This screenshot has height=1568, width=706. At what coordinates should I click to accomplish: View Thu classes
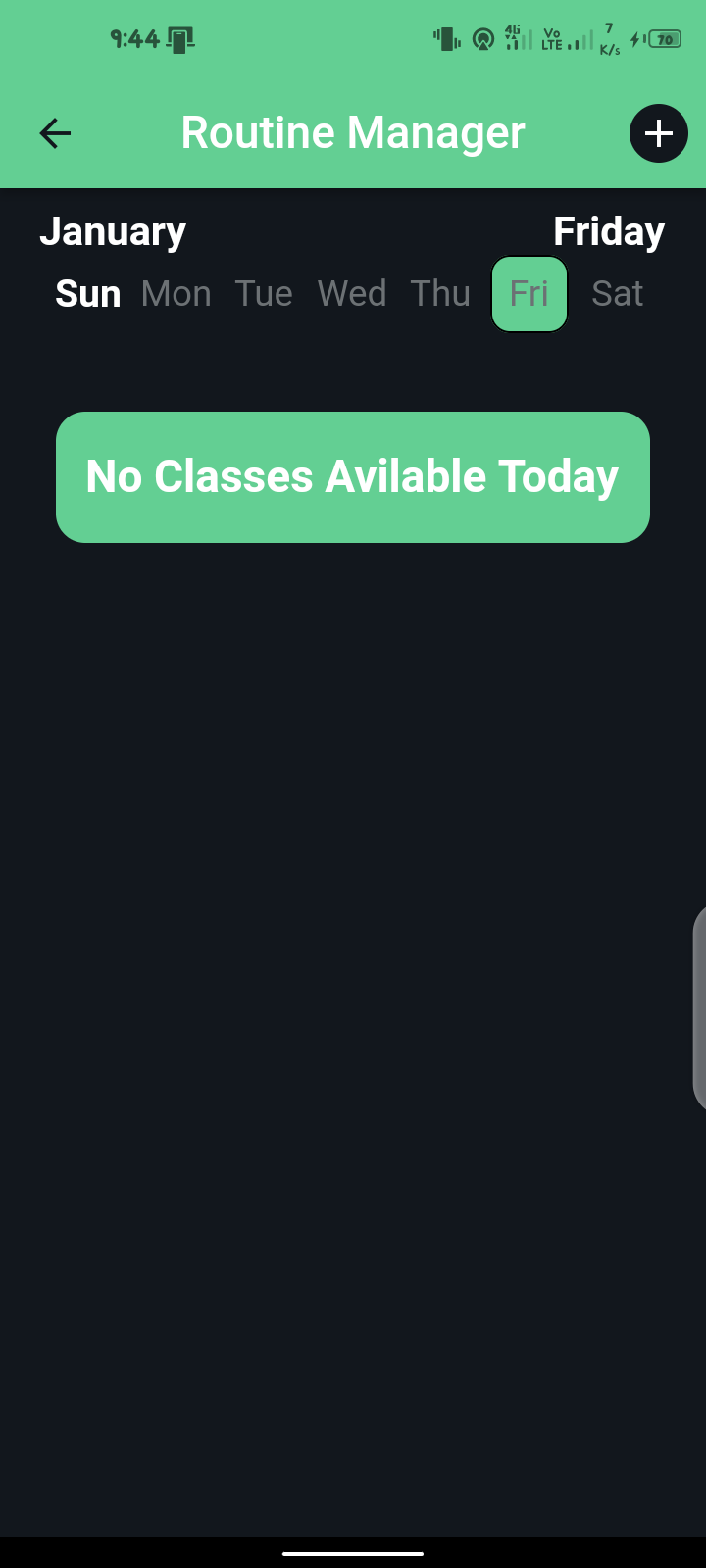coord(440,294)
